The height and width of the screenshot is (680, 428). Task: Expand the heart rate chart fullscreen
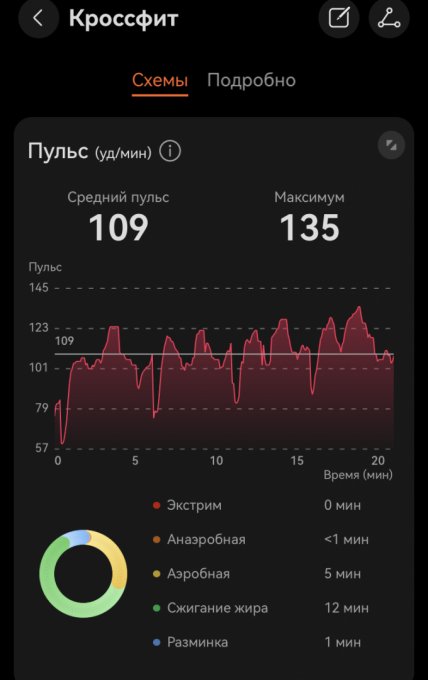391,145
